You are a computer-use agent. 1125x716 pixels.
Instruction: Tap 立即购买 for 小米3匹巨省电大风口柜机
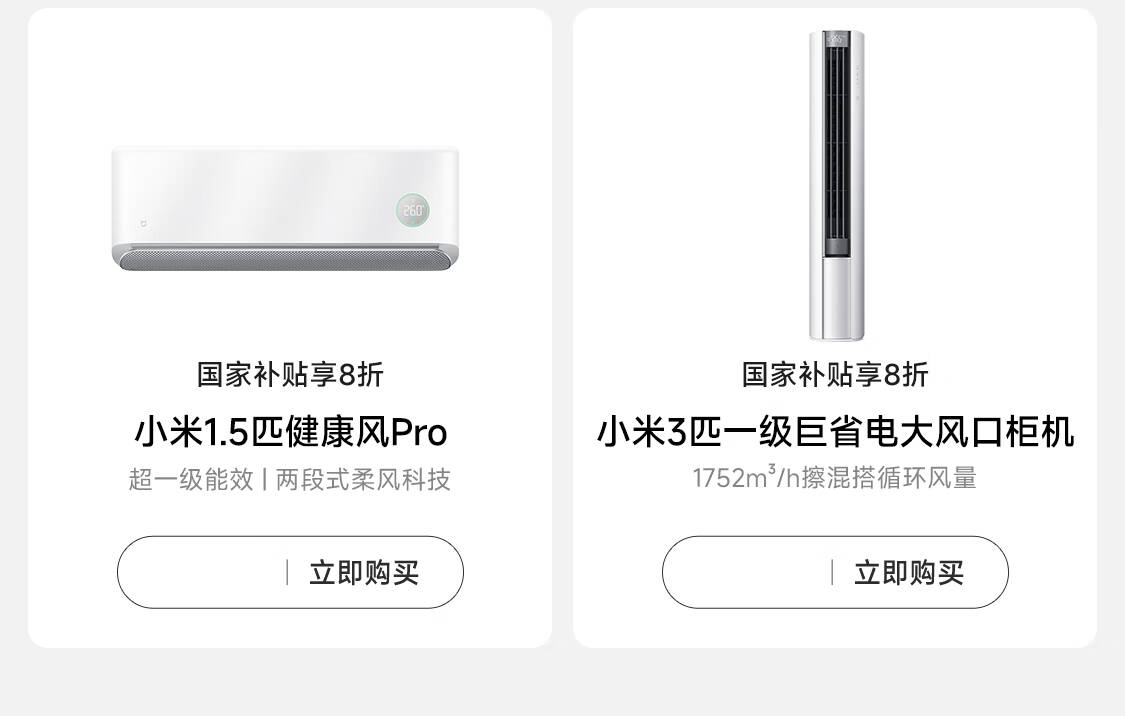[835, 573]
